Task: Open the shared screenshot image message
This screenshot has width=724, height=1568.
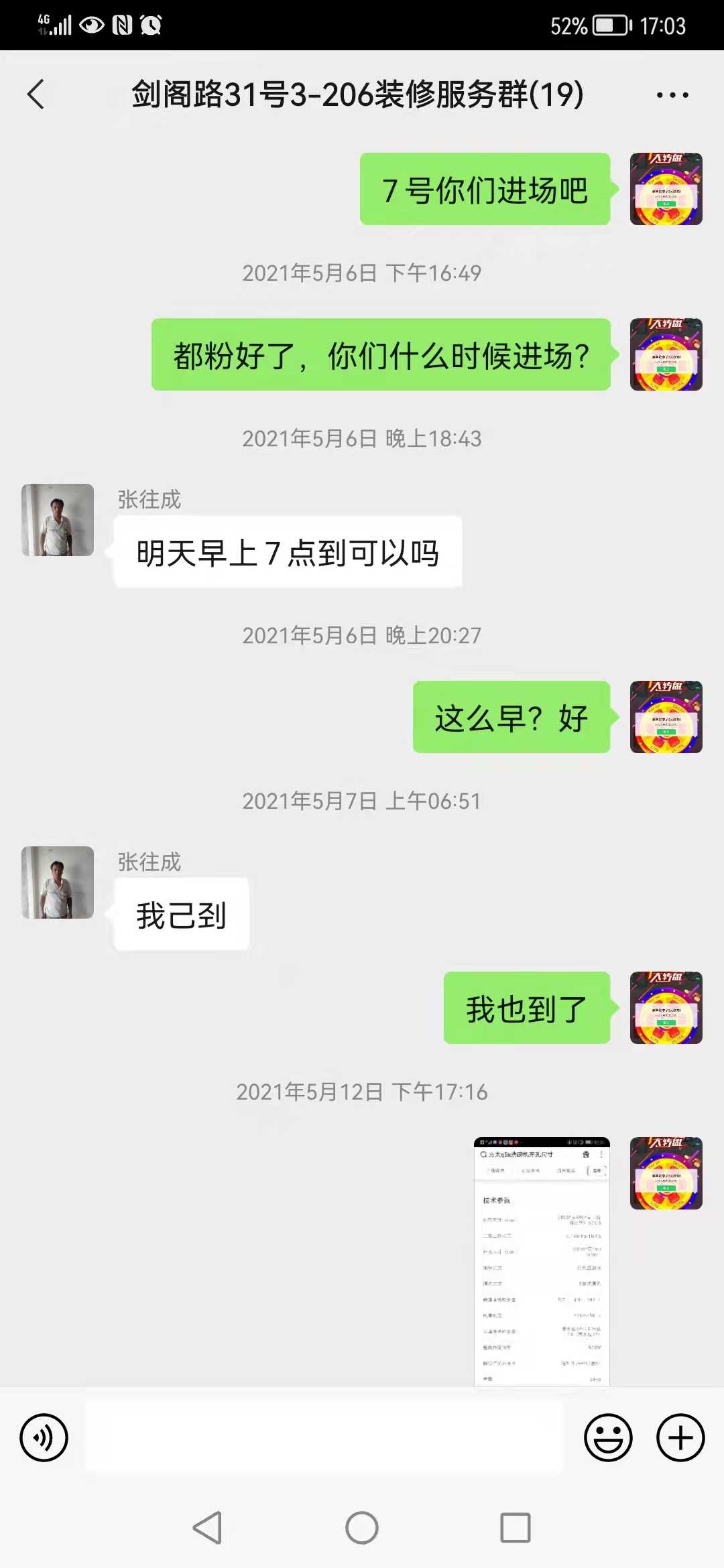Action: pos(542,1260)
